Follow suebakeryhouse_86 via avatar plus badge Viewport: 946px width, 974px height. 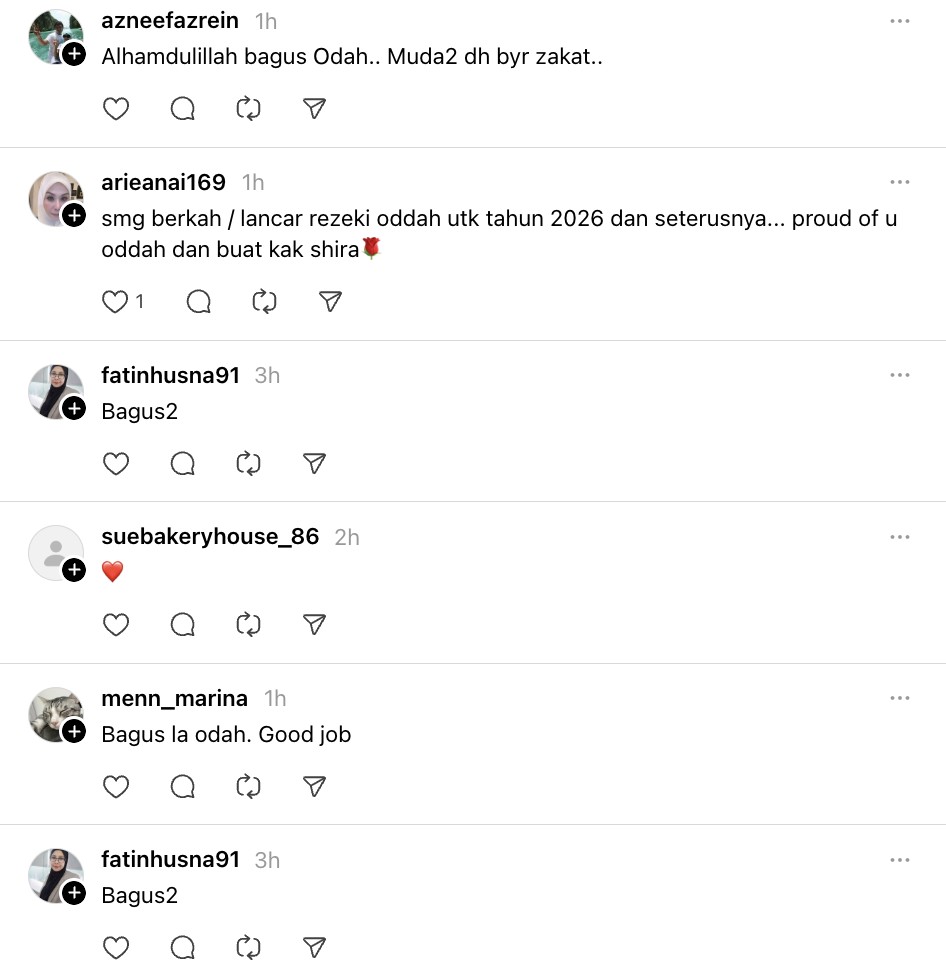[74, 570]
